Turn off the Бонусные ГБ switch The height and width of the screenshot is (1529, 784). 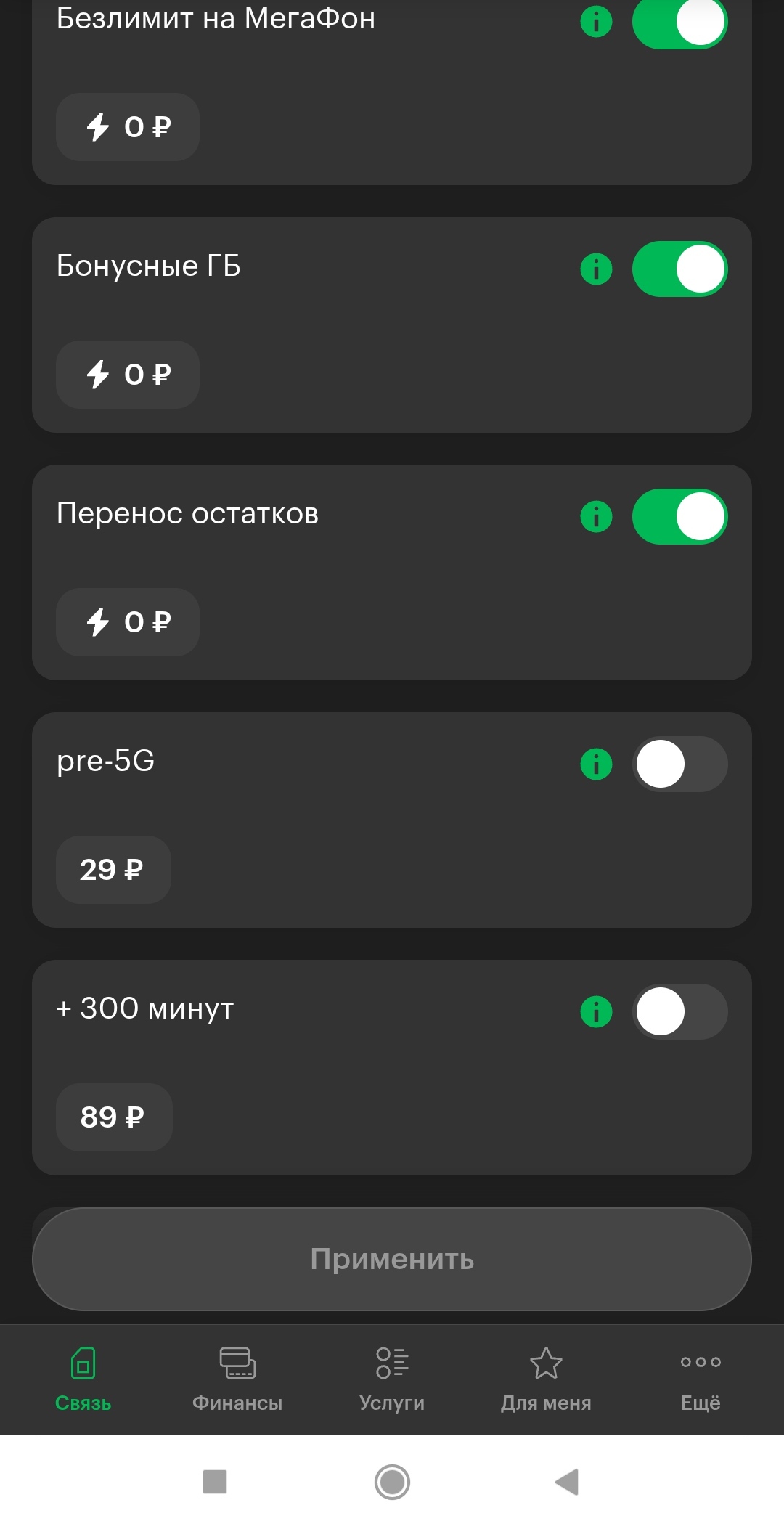pos(679,269)
